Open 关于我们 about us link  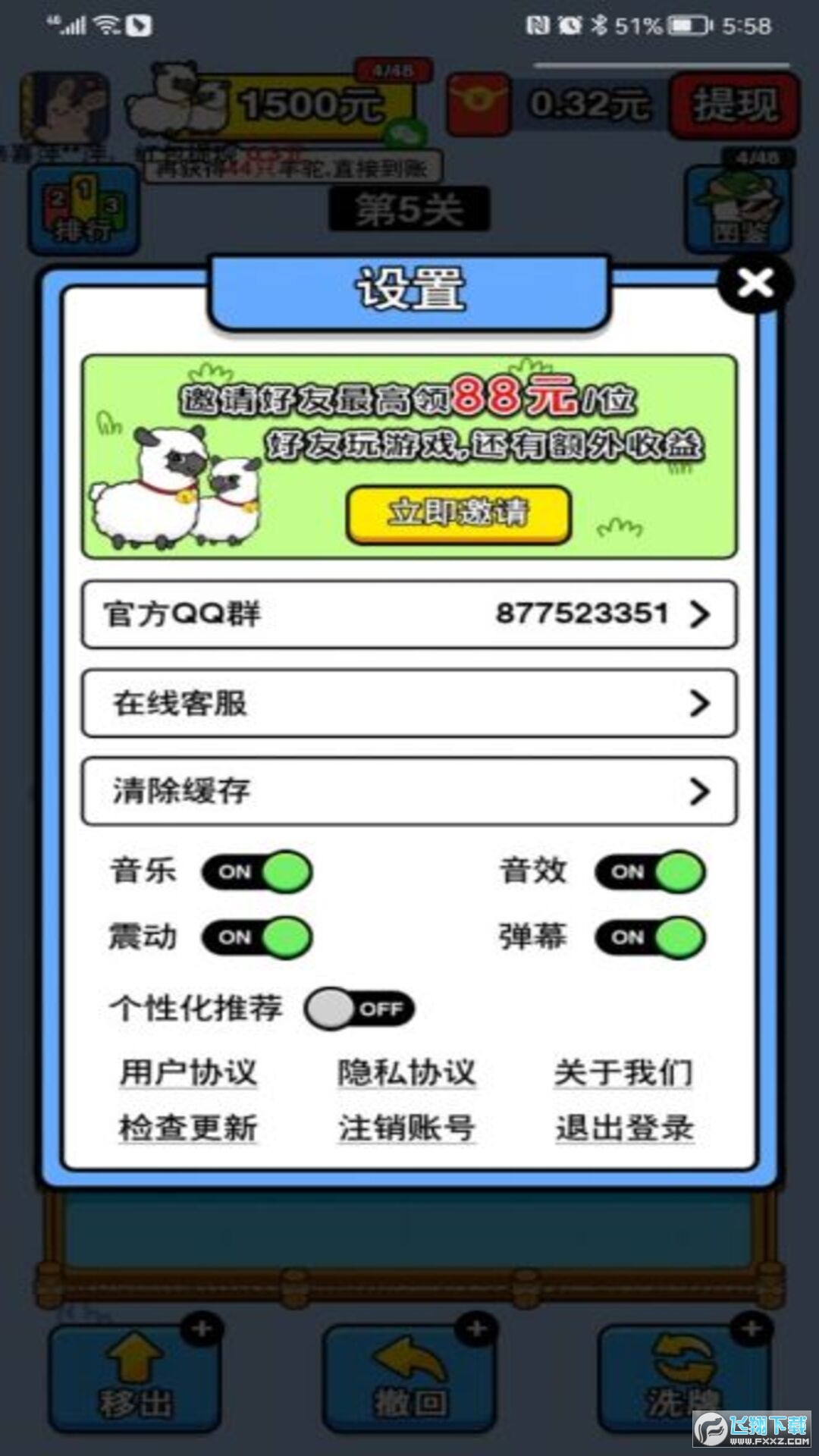point(623,1072)
